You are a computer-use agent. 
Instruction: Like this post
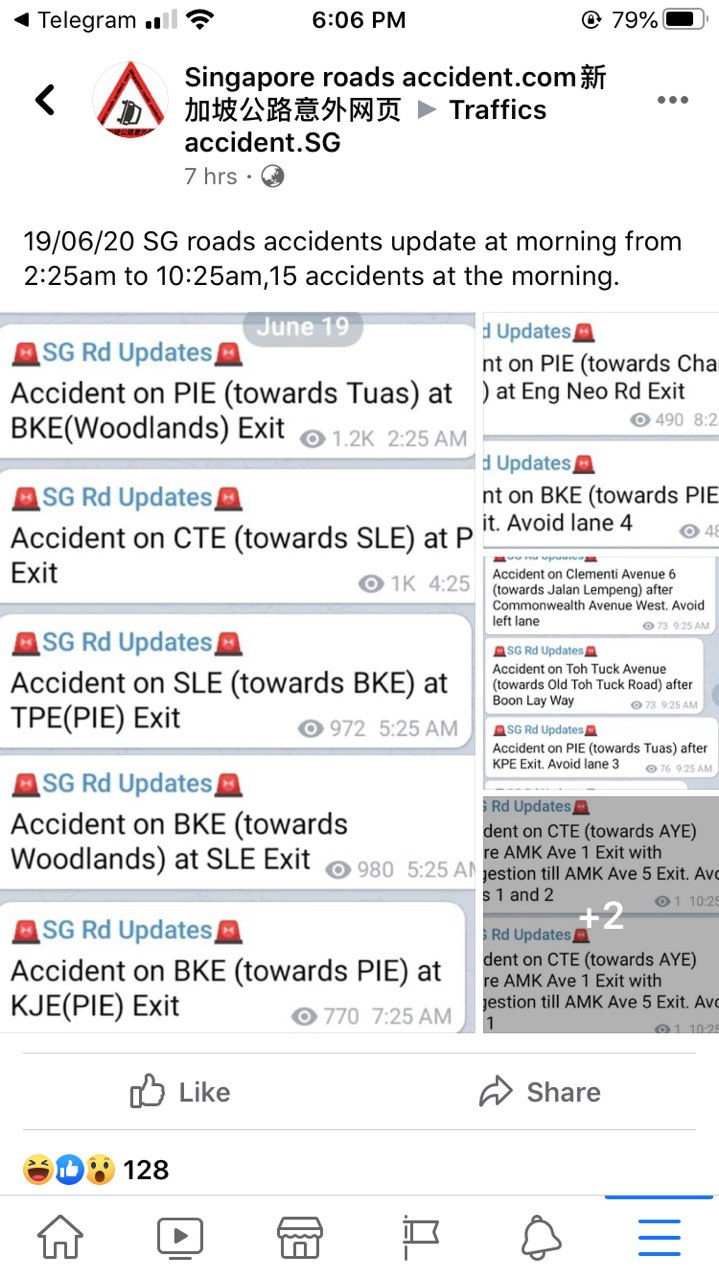(x=180, y=1092)
